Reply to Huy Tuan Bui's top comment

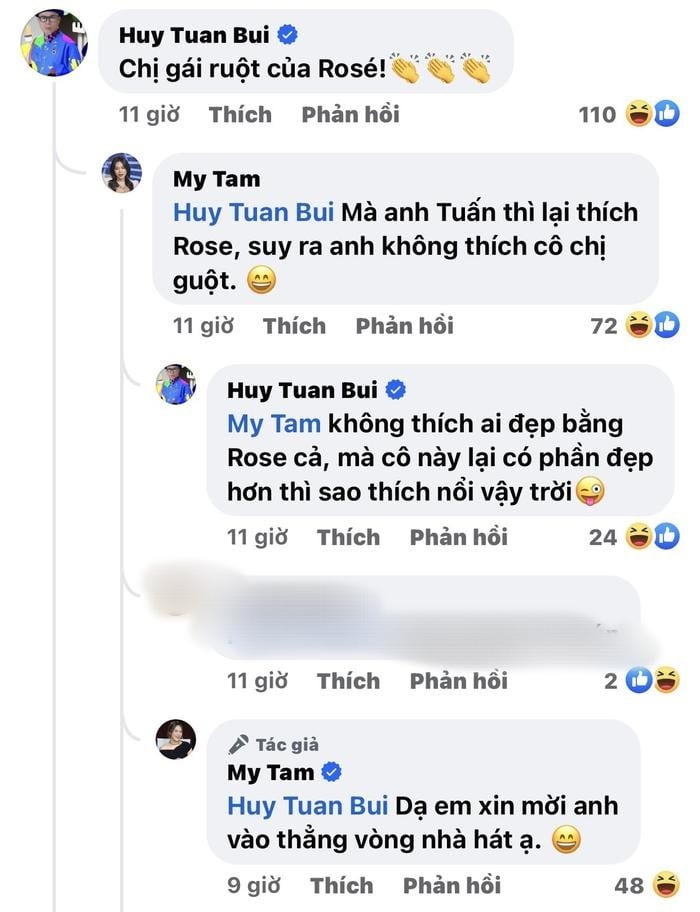(x=350, y=115)
